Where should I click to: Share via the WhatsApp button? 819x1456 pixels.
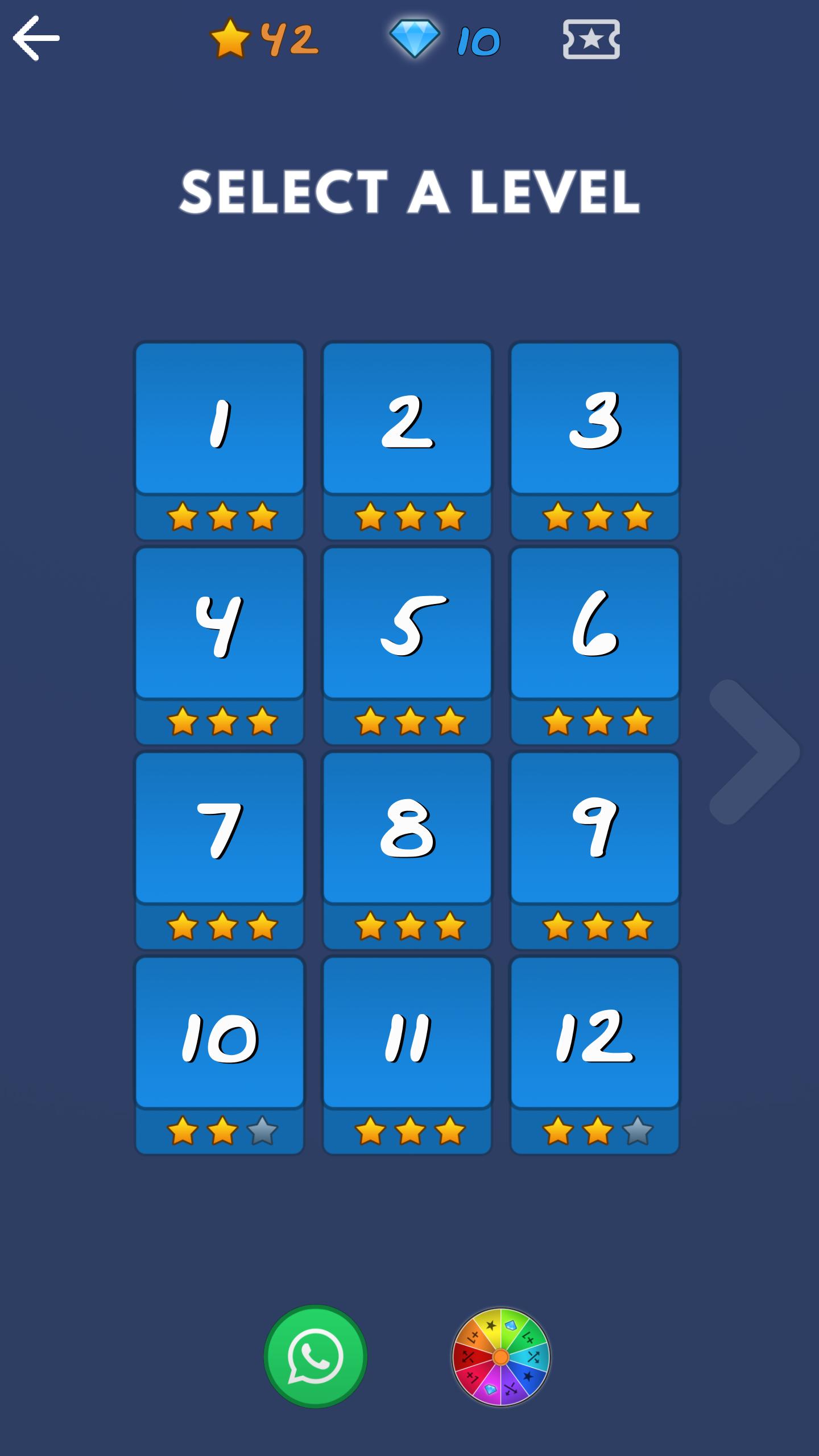pos(316,1356)
